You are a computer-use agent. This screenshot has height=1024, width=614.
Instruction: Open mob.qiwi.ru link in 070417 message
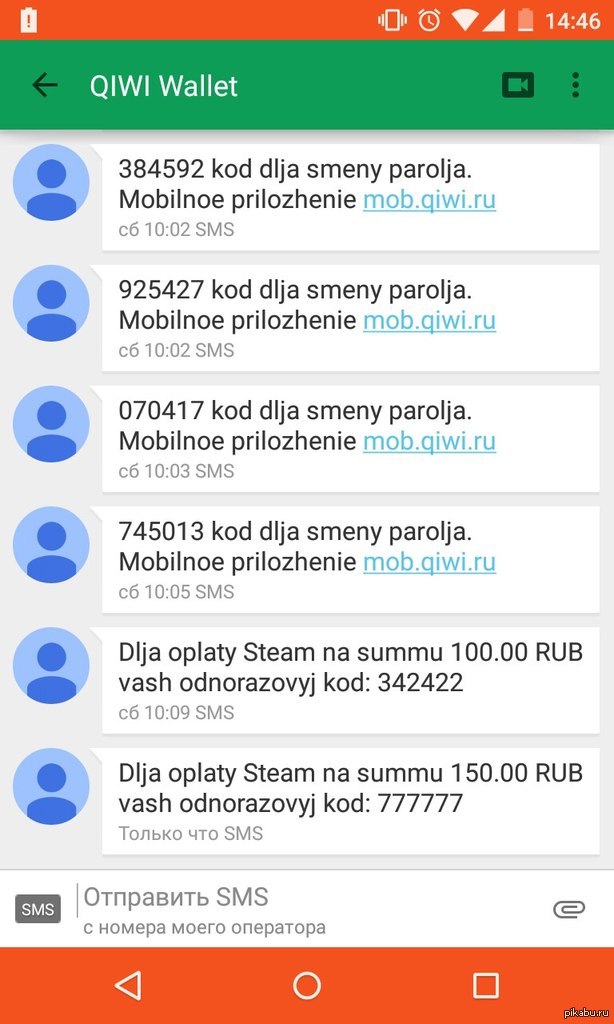tap(429, 441)
